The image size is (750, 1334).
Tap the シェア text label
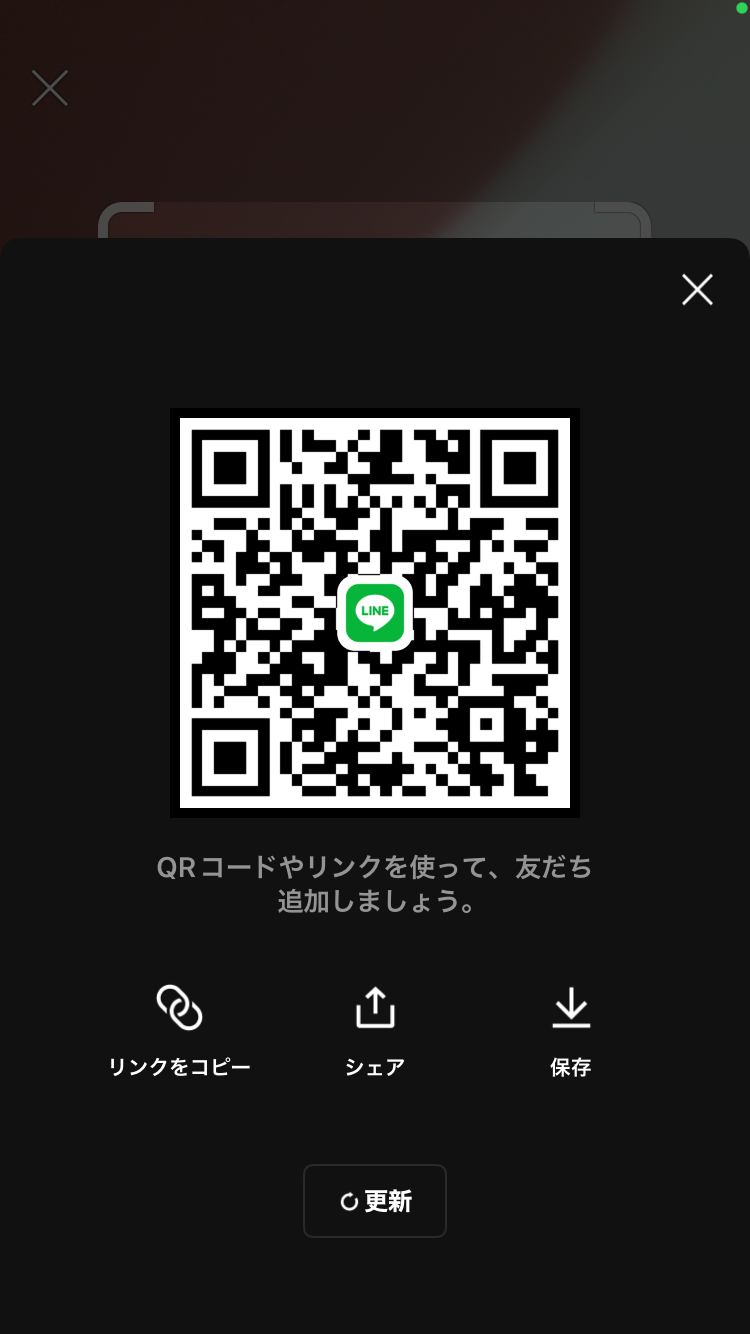(x=375, y=1066)
